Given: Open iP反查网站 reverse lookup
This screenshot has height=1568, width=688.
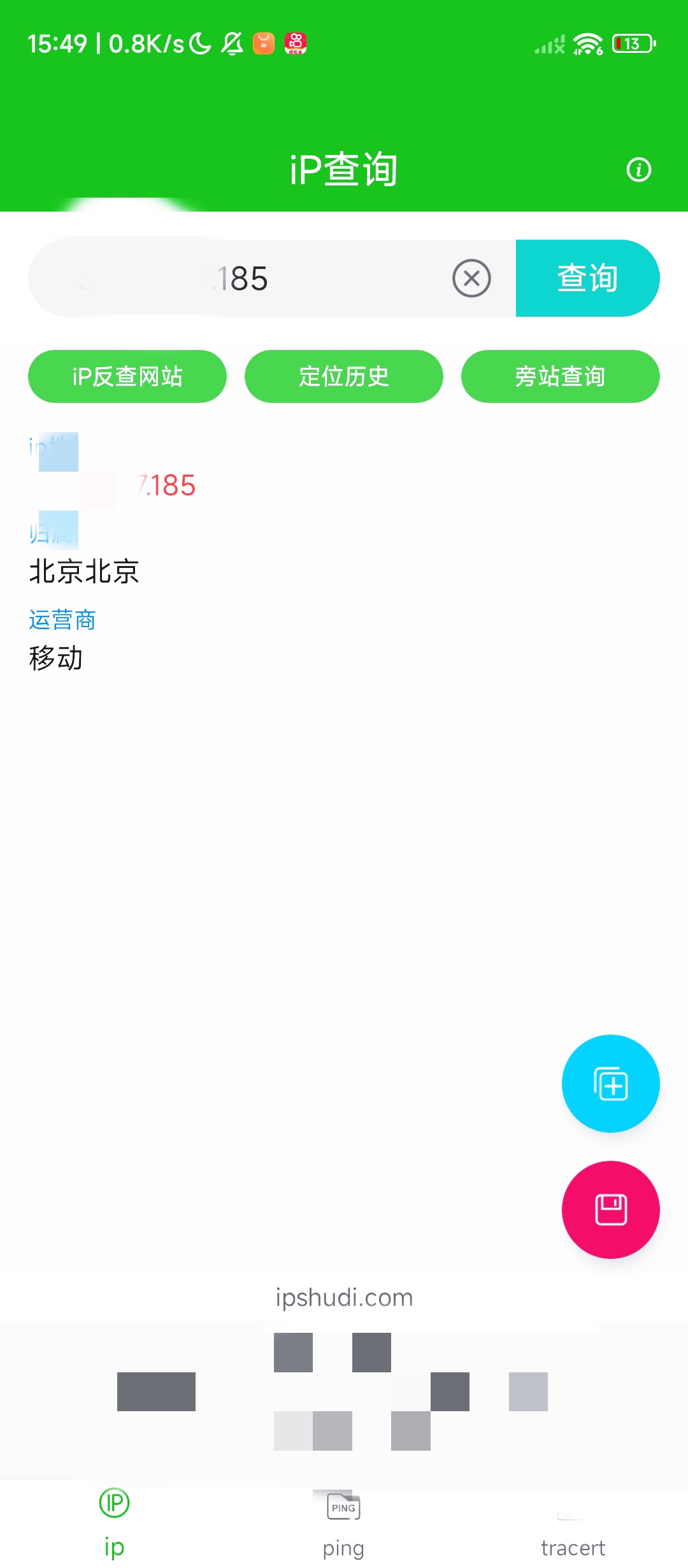Looking at the screenshot, I should [127, 376].
